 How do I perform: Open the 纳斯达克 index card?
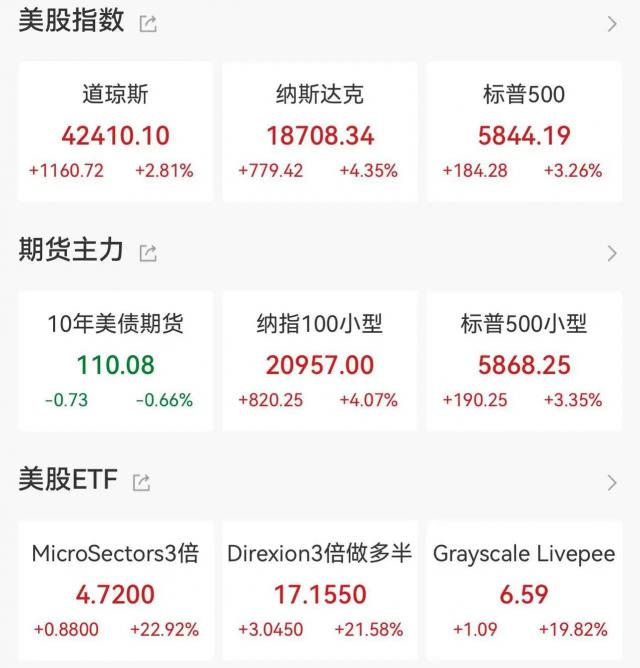(319, 132)
